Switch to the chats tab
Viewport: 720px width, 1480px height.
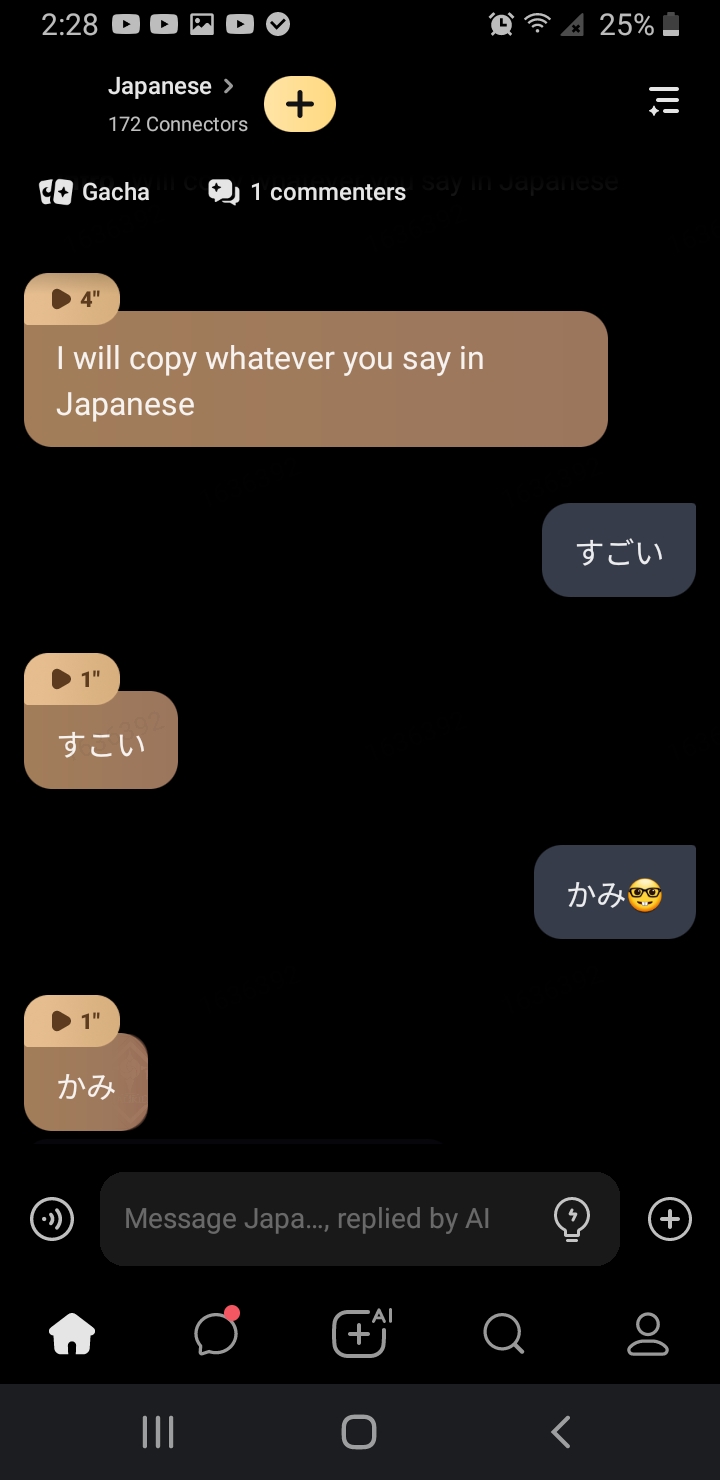[216, 1332]
